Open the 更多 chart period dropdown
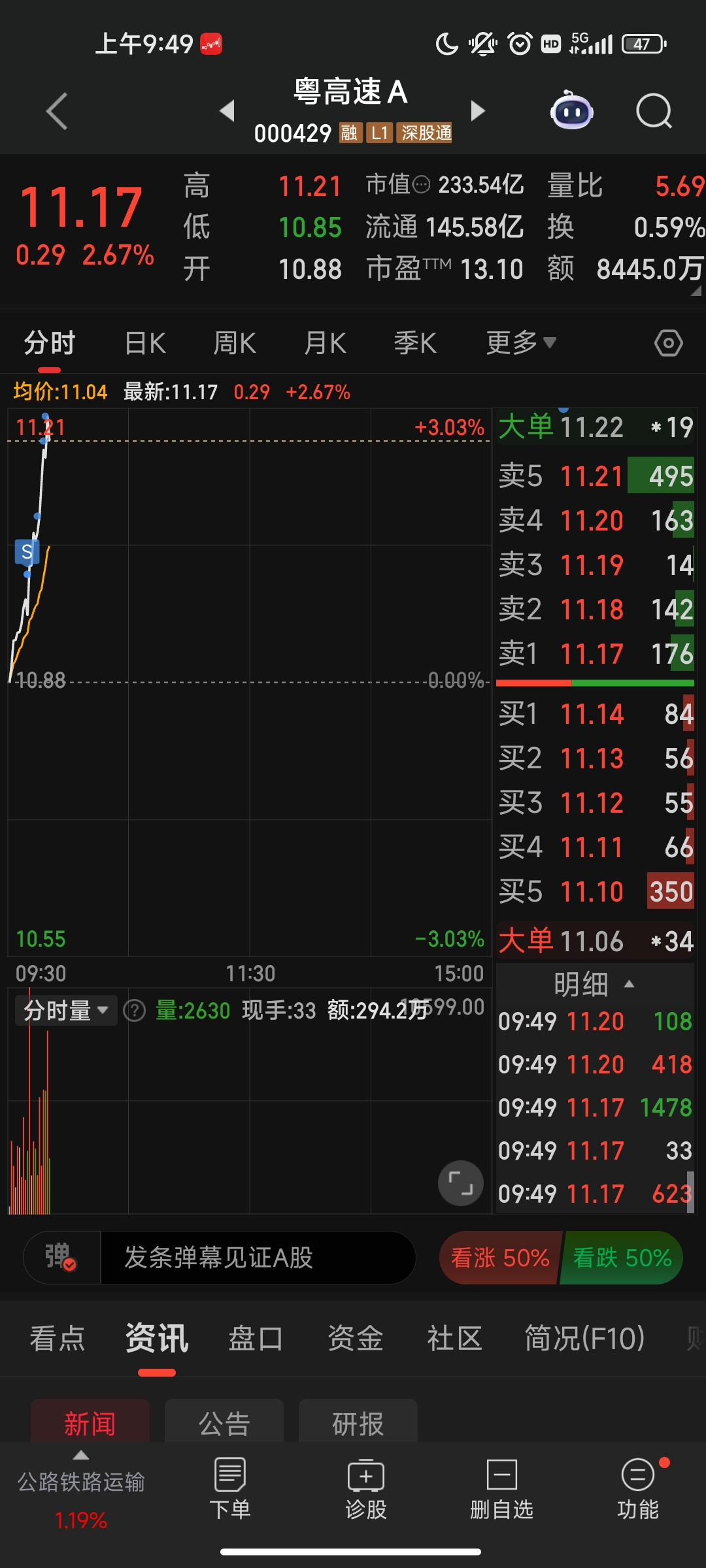Image resolution: width=706 pixels, height=1568 pixels. [x=520, y=343]
